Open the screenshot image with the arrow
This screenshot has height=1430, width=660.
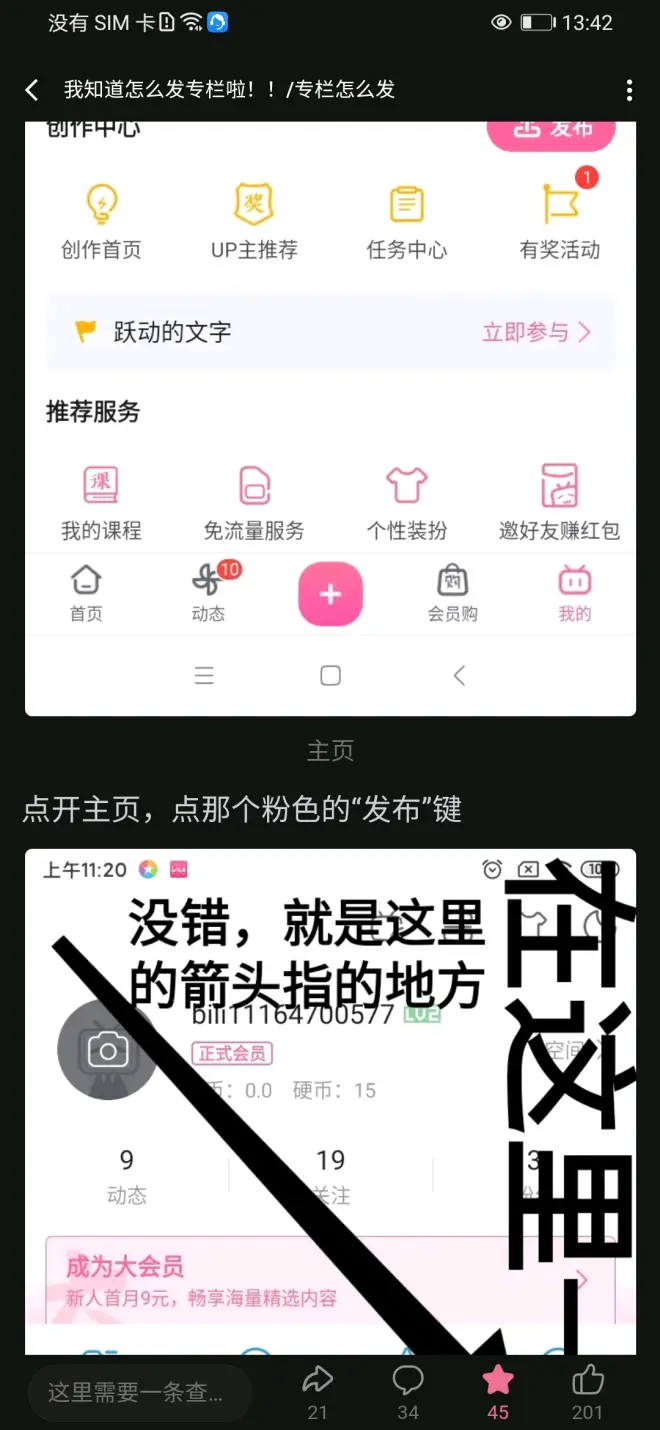click(330, 1100)
